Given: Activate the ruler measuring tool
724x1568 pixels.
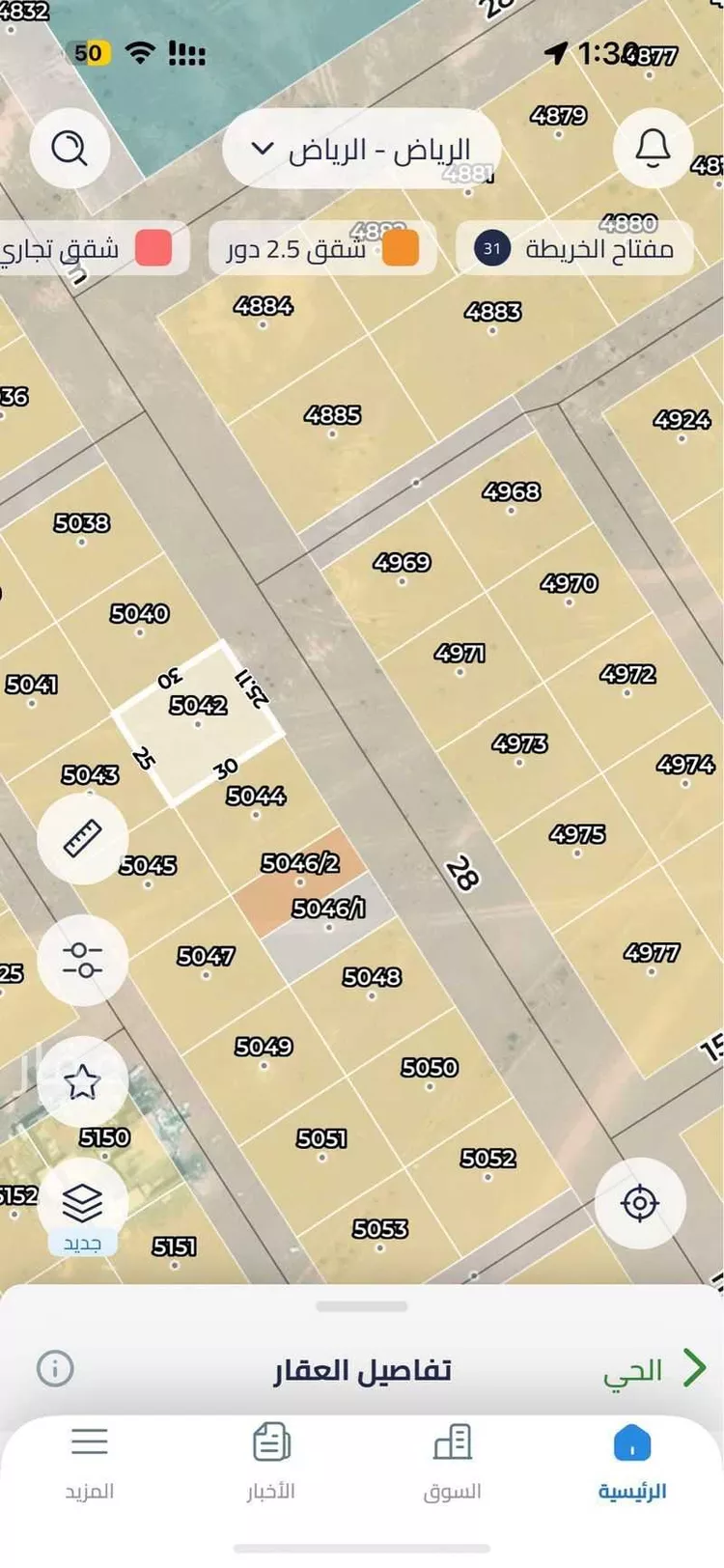Looking at the screenshot, I should click(x=83, y=839).
